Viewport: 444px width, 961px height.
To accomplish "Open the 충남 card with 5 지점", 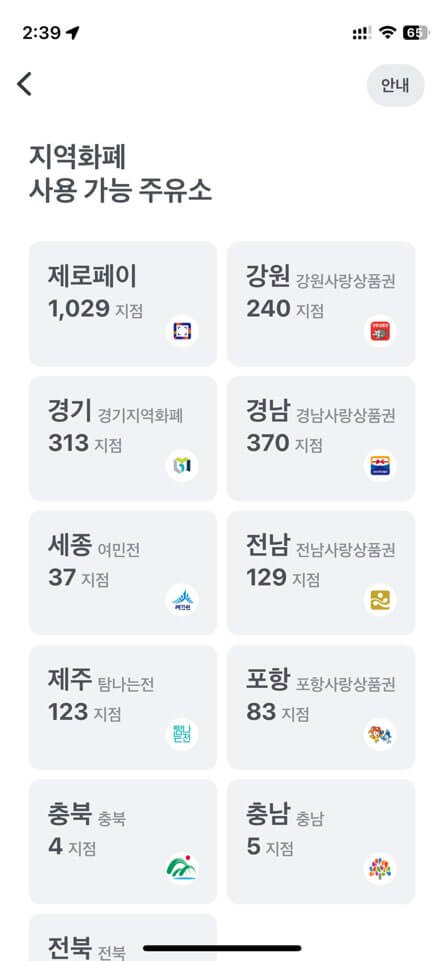I will [321, 841].
